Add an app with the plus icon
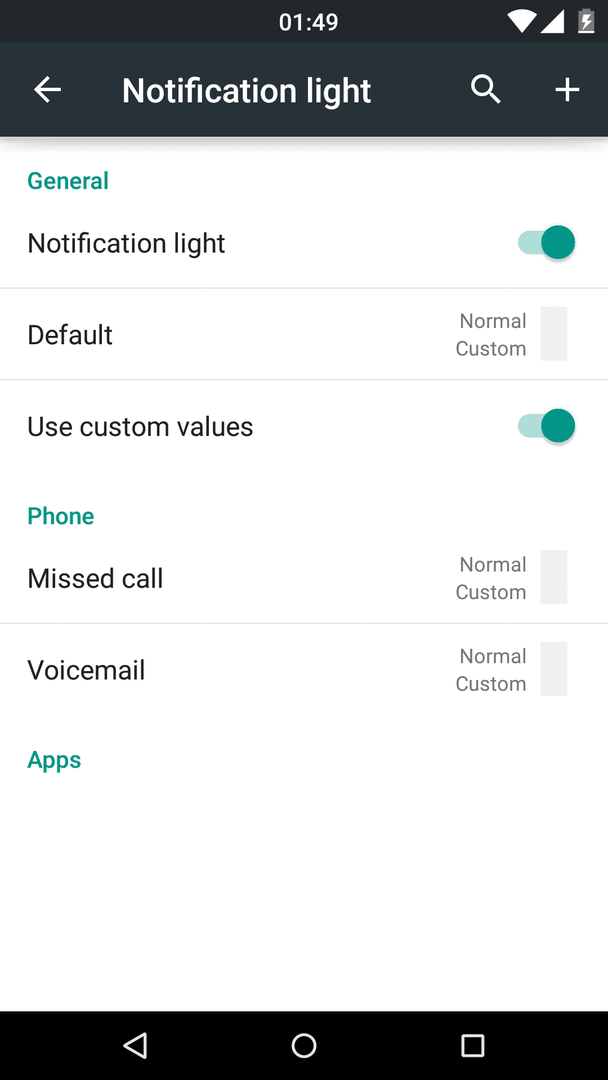The image size is (608, 1080). point(567,90)
